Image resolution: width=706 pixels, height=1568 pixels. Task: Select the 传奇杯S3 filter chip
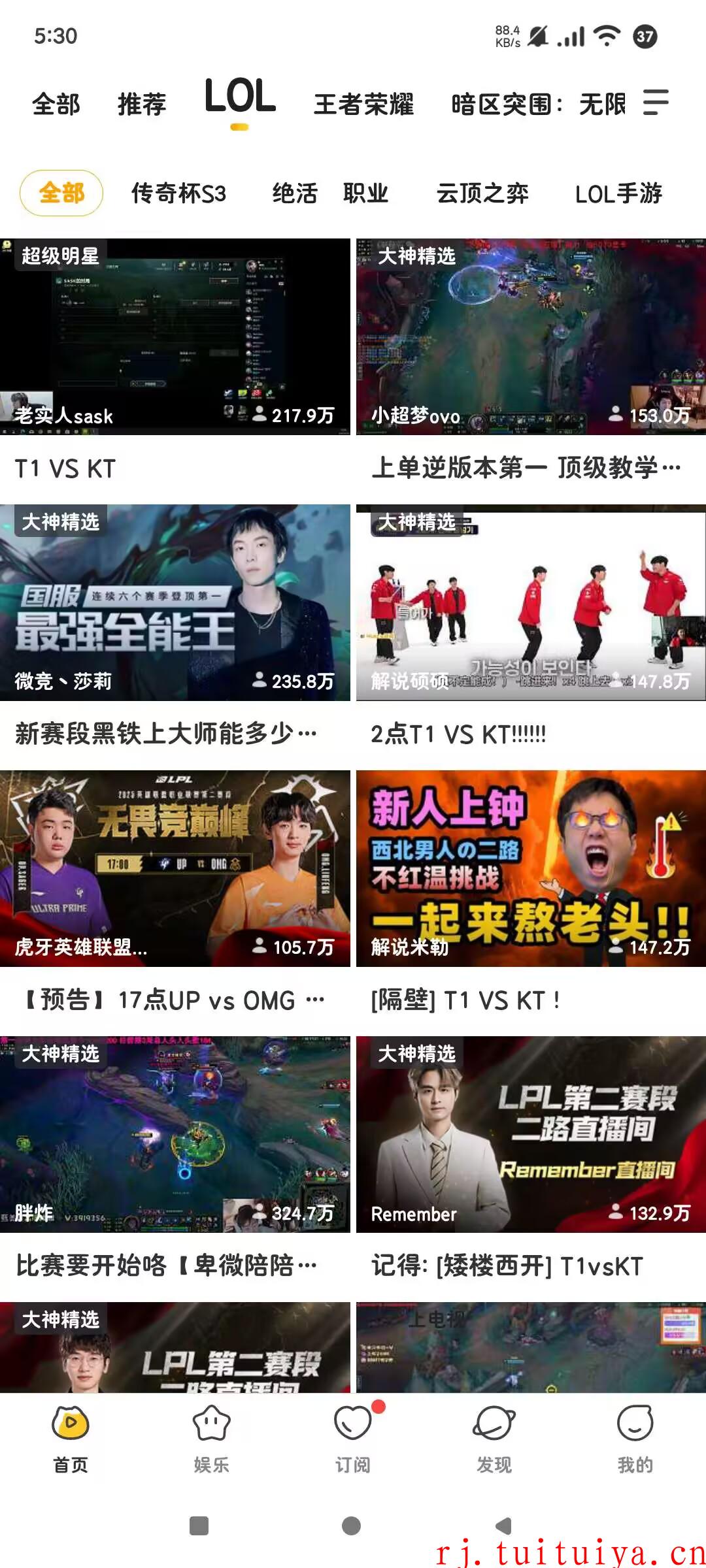click(x=178, y=193)
